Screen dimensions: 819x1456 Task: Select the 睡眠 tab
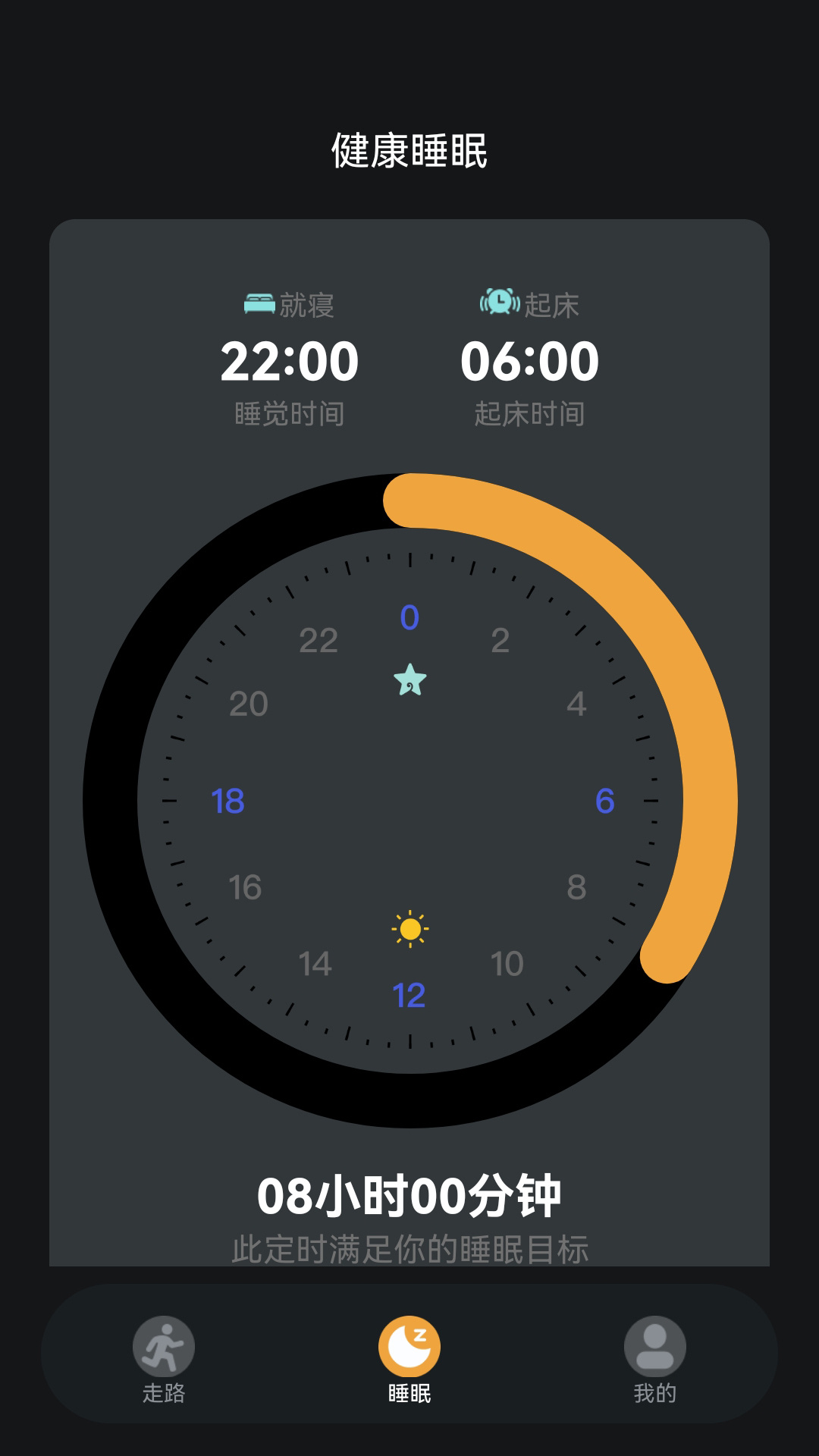[x=409, y=1357]
